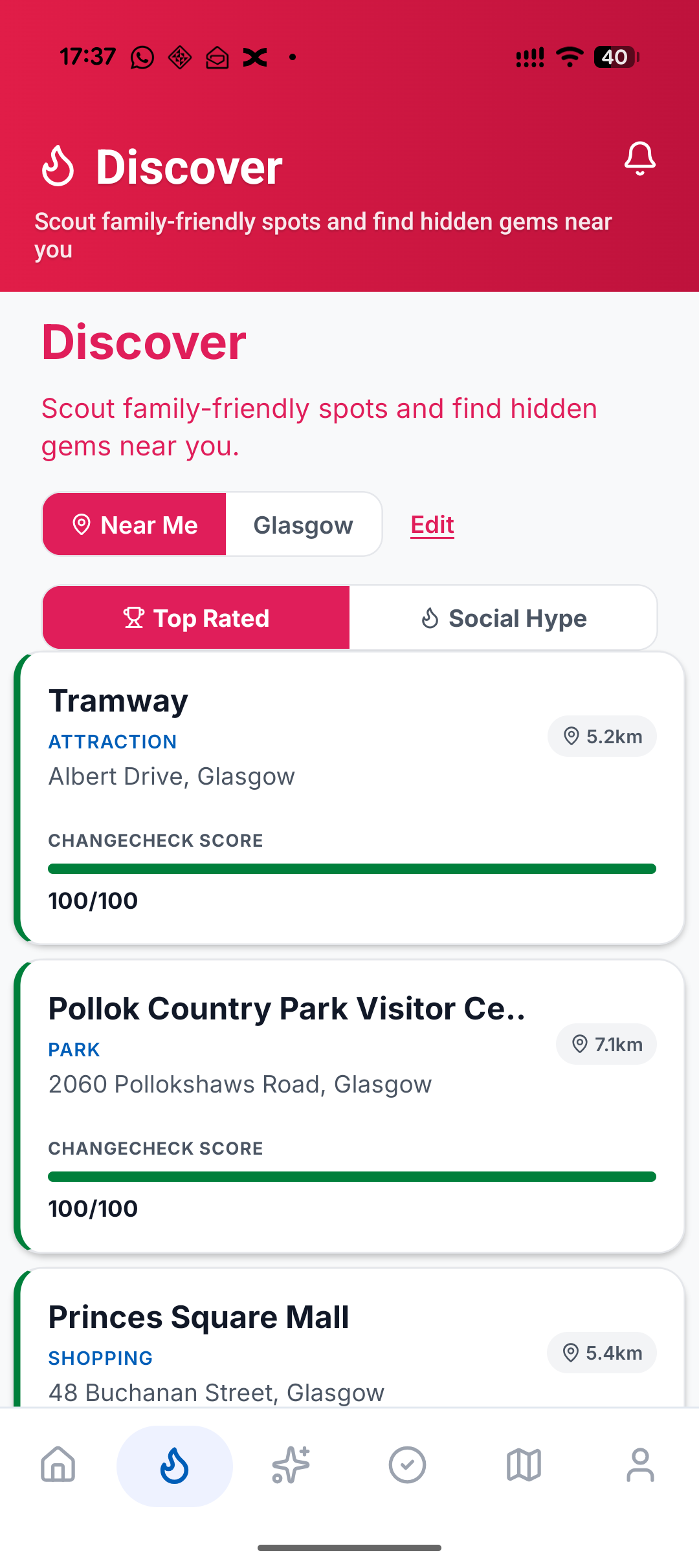The width and height of the screenshot is (699, 1568).
Task: Open notifications via the bell icon
Action: click(x=639, y=158)
